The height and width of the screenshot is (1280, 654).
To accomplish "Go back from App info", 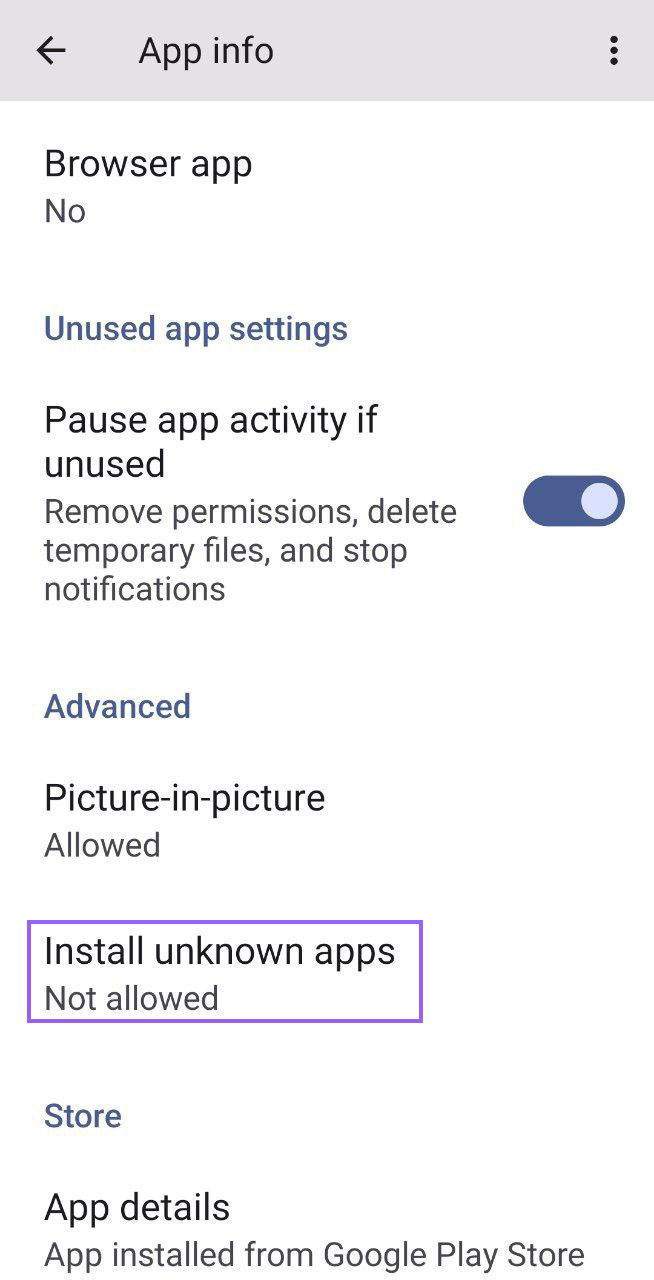I will [x=50, y=51].
